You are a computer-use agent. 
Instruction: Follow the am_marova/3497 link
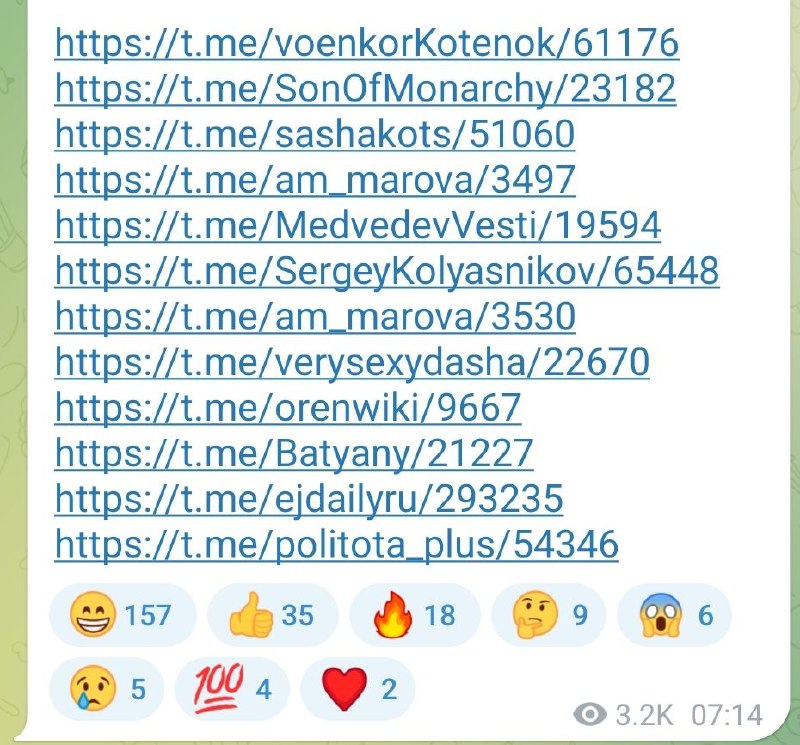pos(315,180)
